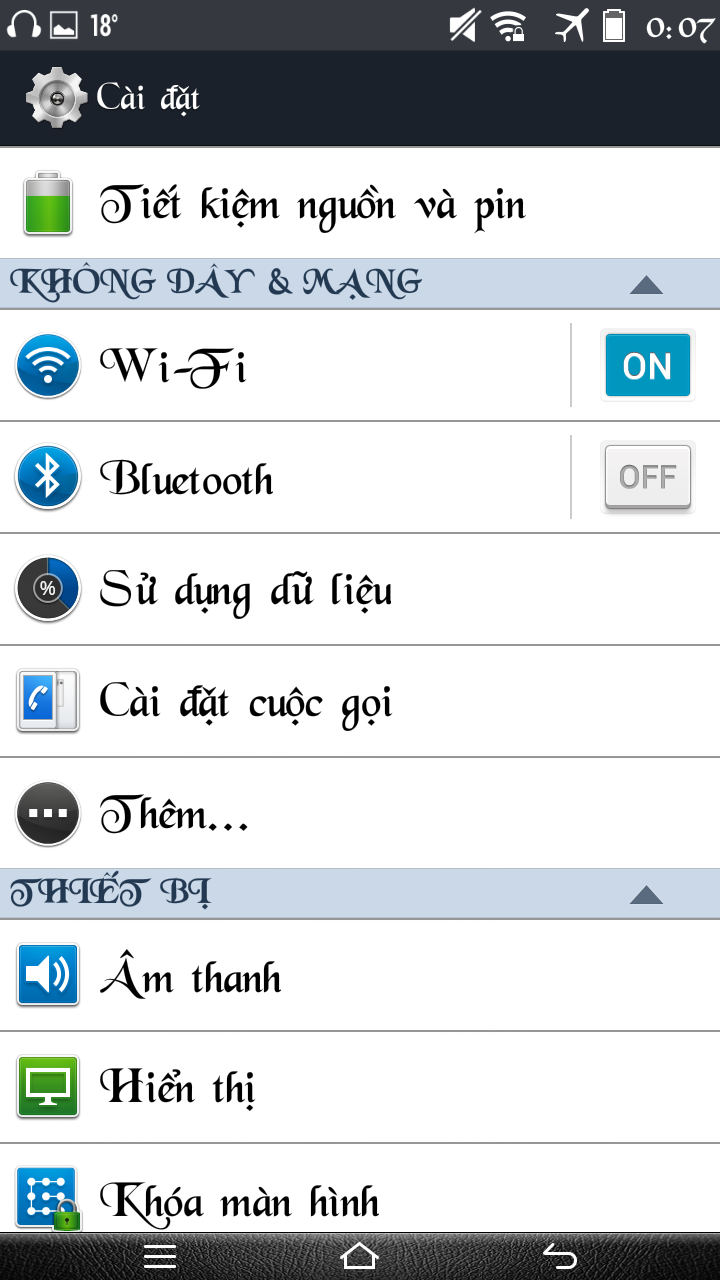Open Cài đặt cuộc gọi entry

[300, 702]
